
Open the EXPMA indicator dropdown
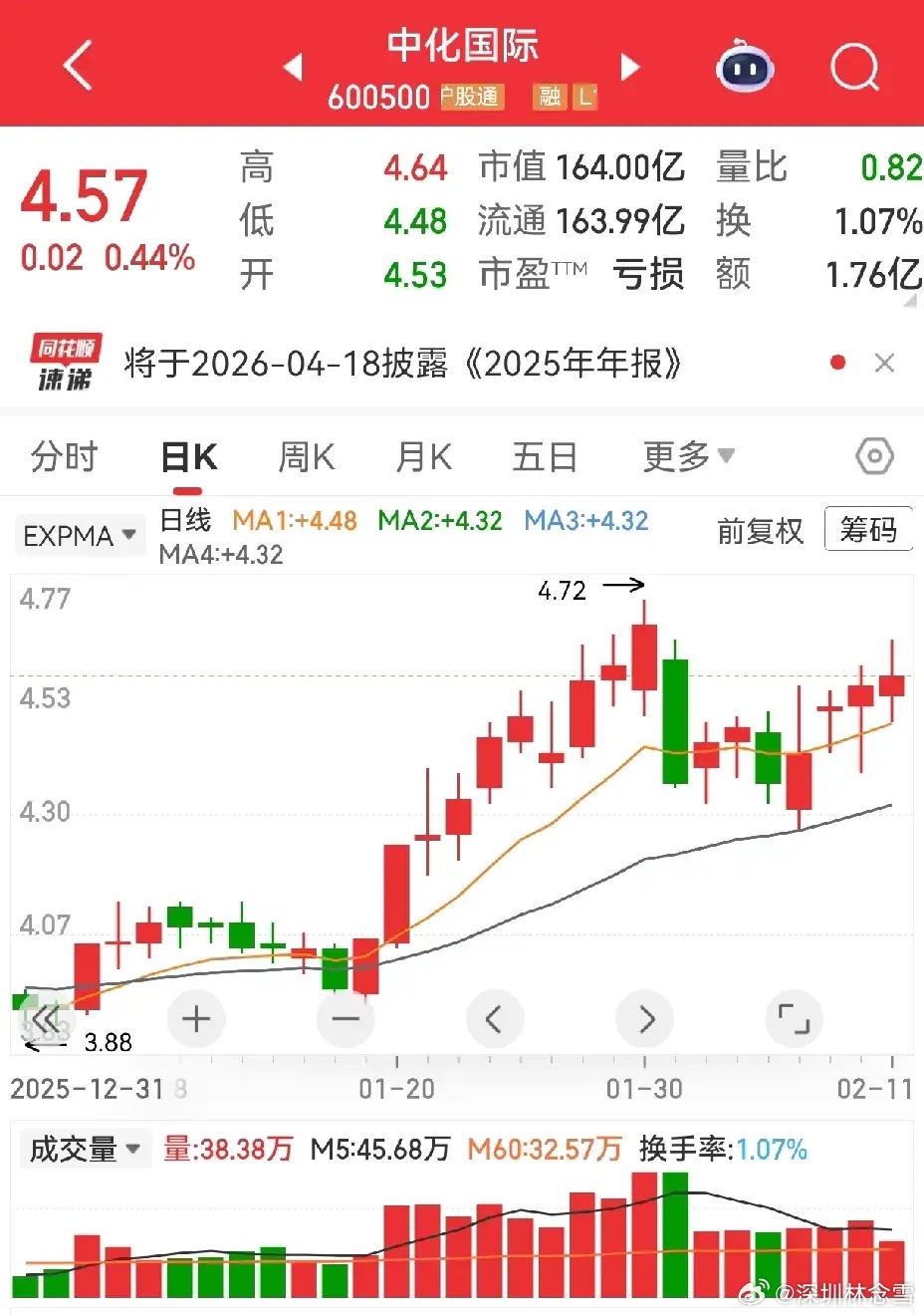tap(80, 536)
